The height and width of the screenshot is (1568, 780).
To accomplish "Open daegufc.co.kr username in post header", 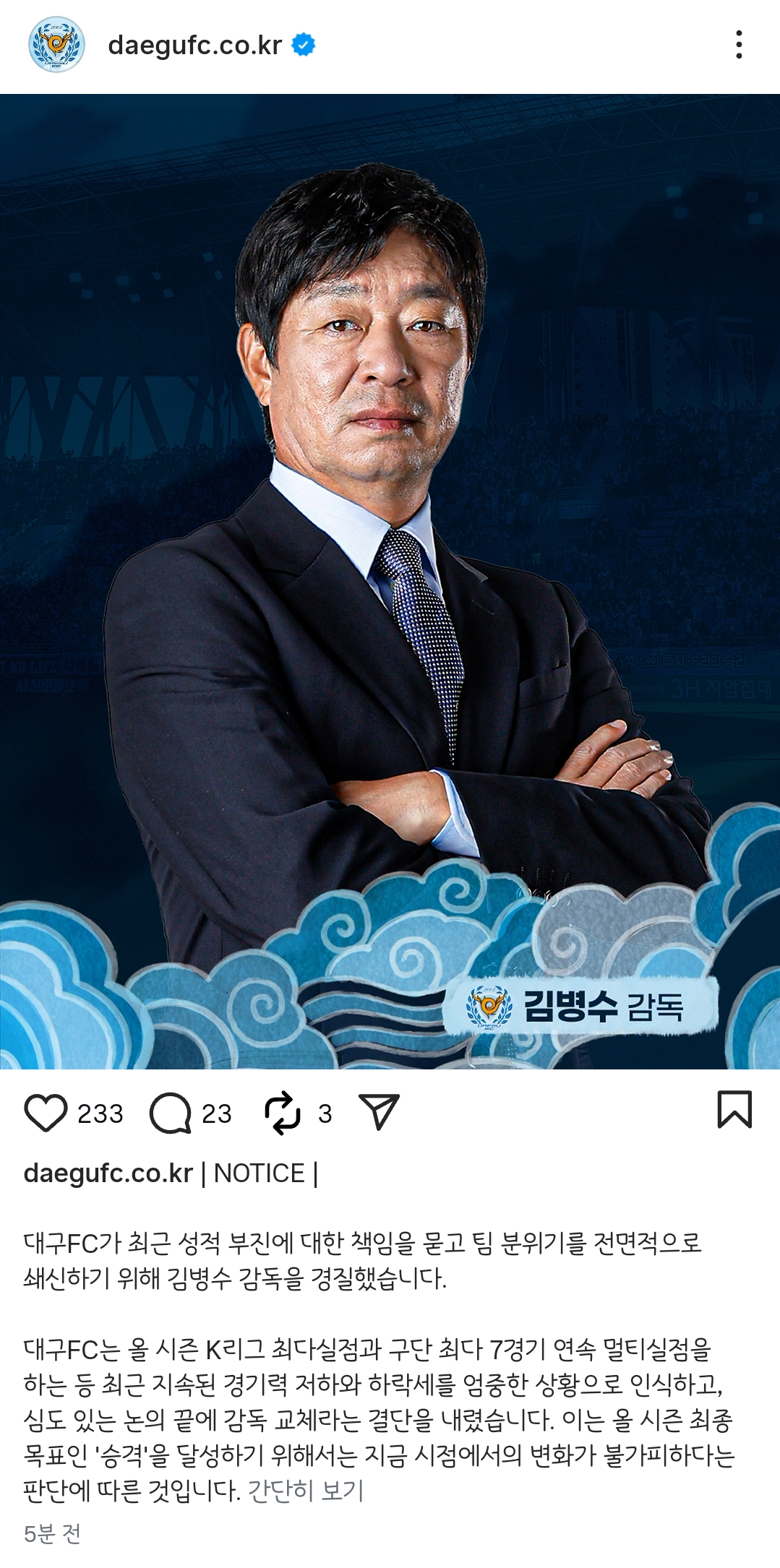I will pyautogui.click(x=194, y=45).
